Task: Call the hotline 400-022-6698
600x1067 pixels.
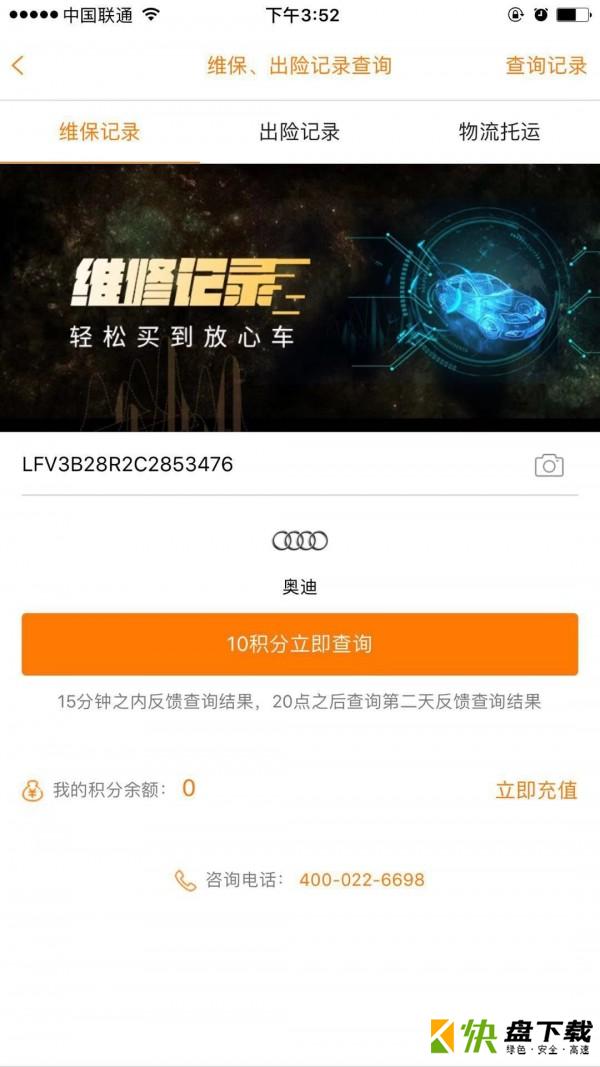Action: [x=361, y=880]
